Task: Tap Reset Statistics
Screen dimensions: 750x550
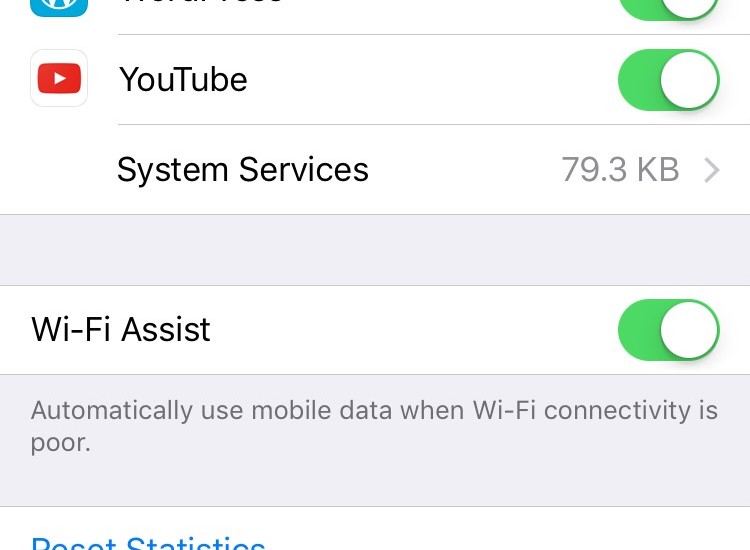Action: [148, 542]
